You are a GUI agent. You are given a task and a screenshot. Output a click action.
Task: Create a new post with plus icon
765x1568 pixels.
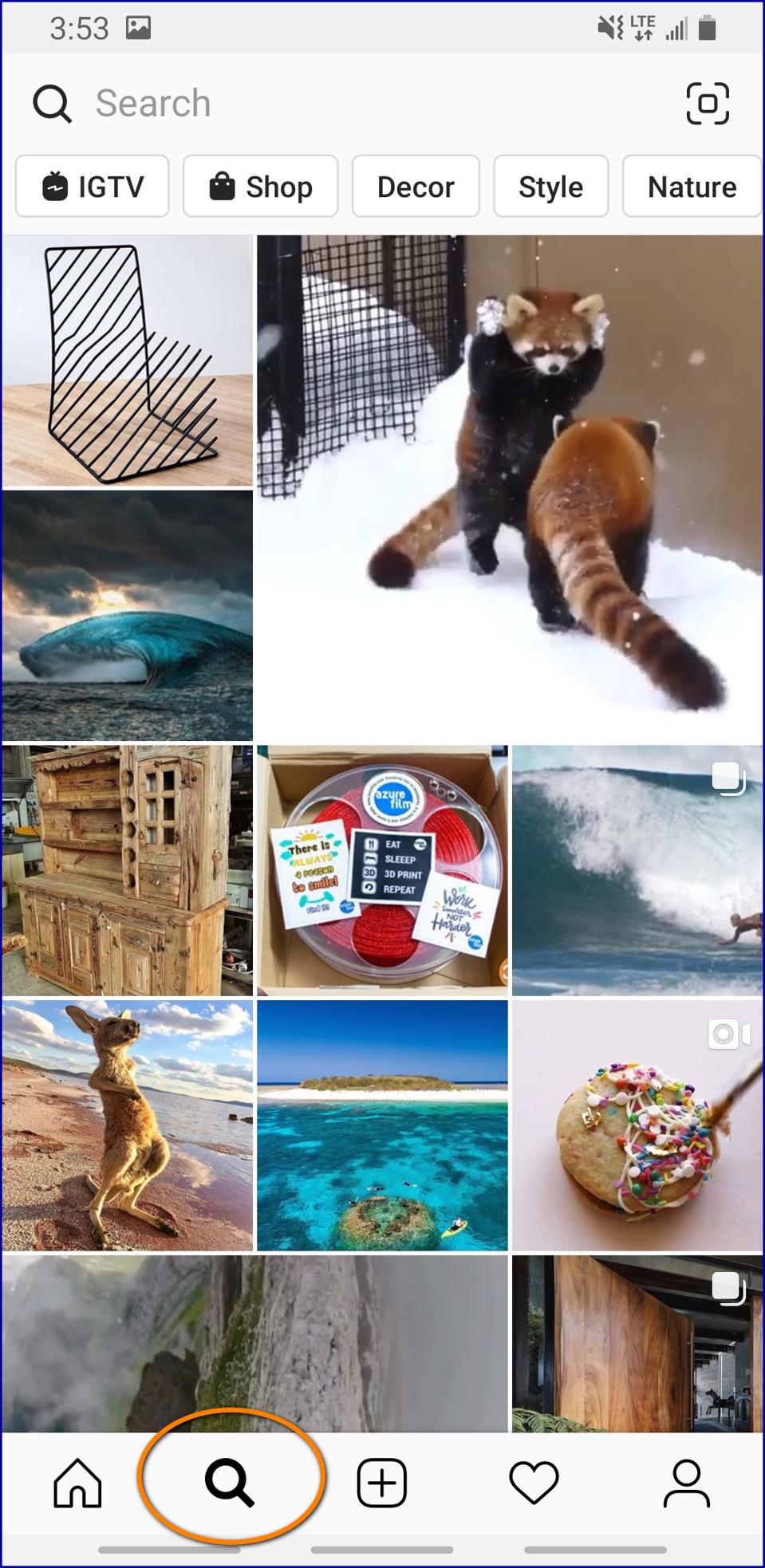click(x=382, y=1483)
